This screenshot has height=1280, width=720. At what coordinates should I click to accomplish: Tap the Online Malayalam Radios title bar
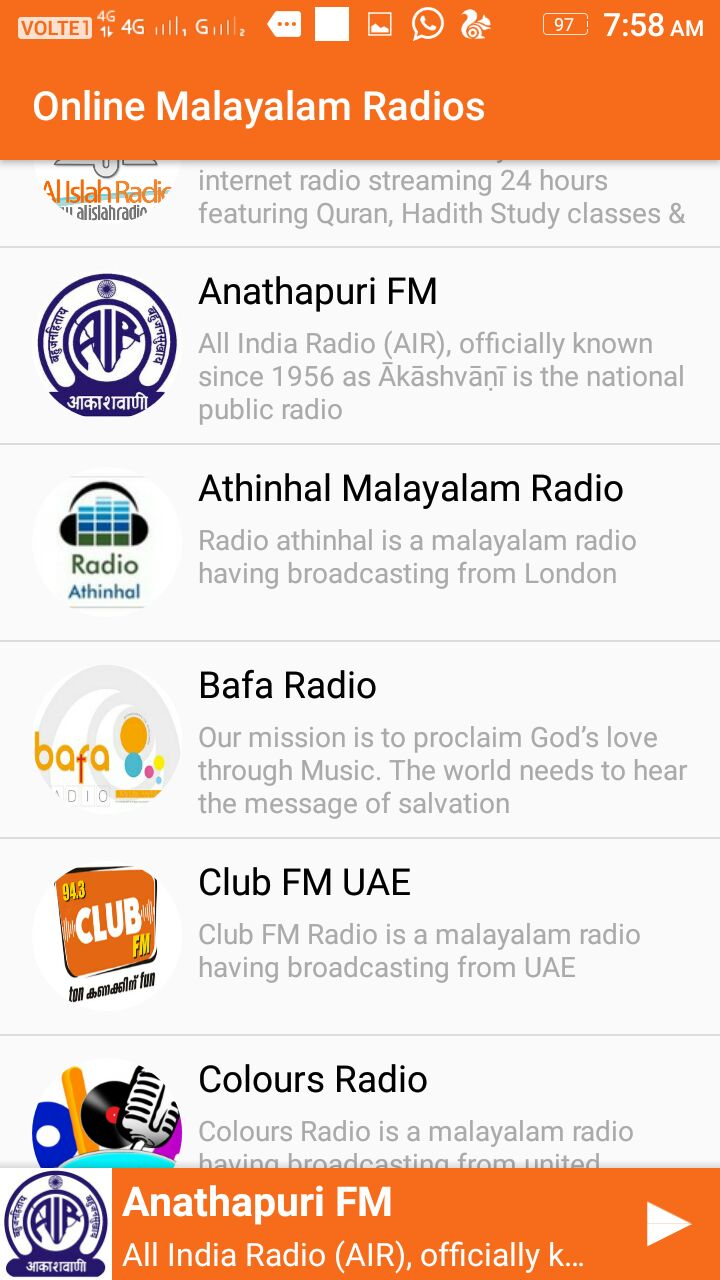pos(260,105)
